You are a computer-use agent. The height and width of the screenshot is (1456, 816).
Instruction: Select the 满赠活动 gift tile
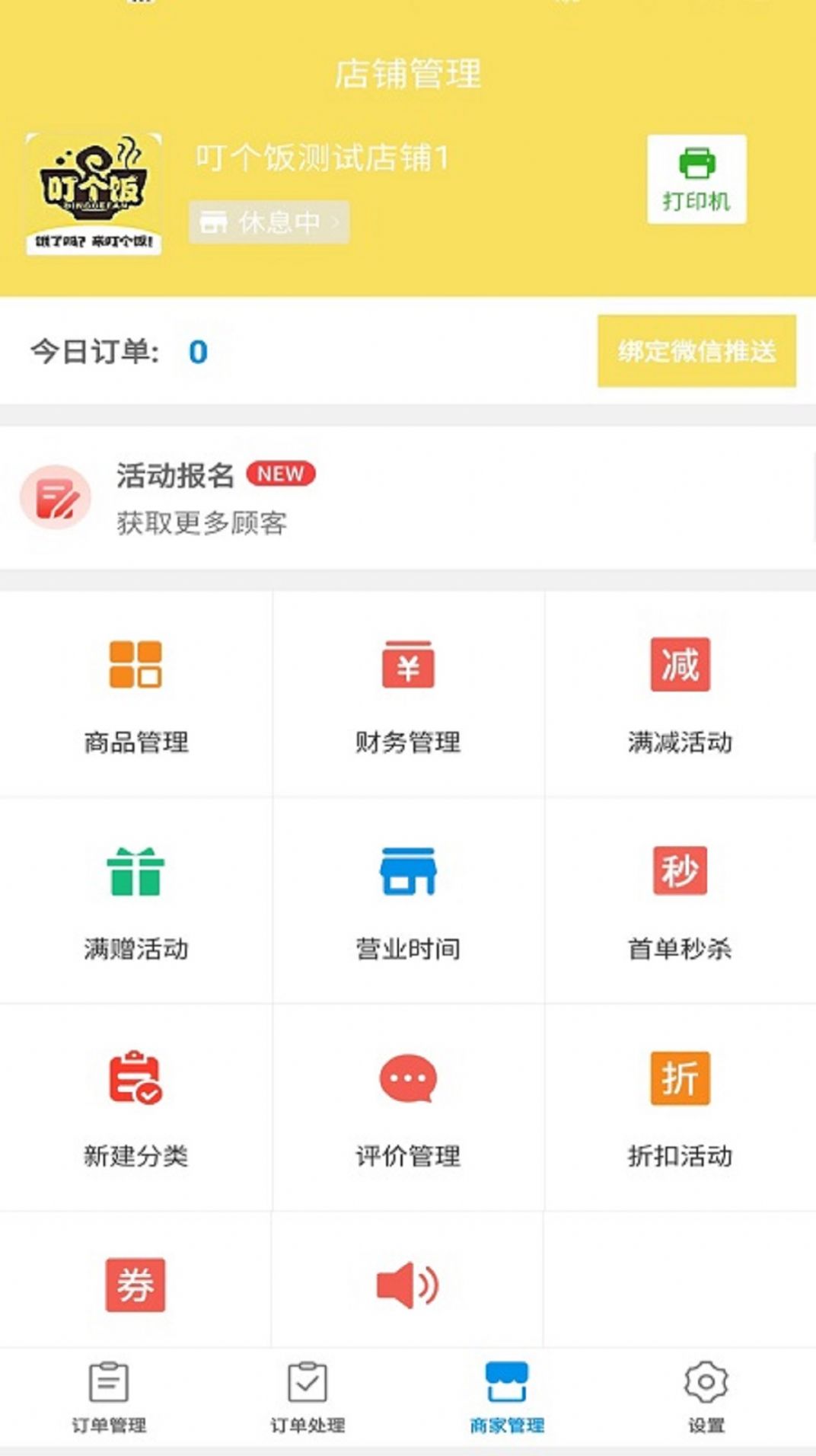coord(135,901)
